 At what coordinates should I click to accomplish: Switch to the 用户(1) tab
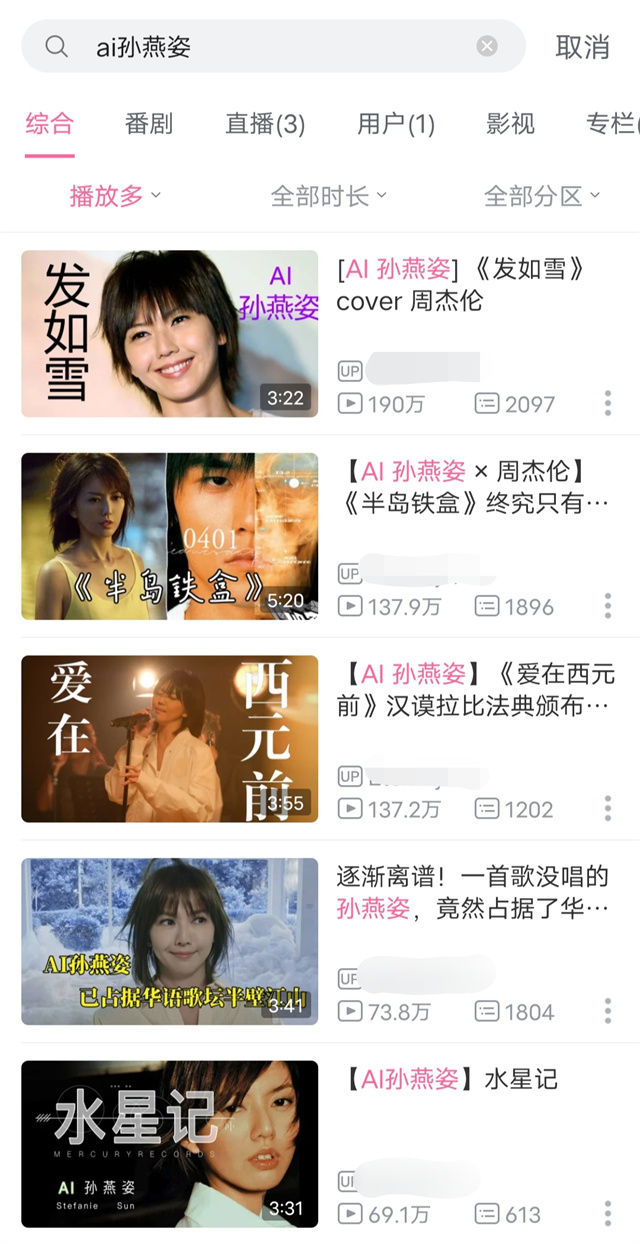click(x=396, y=124)
